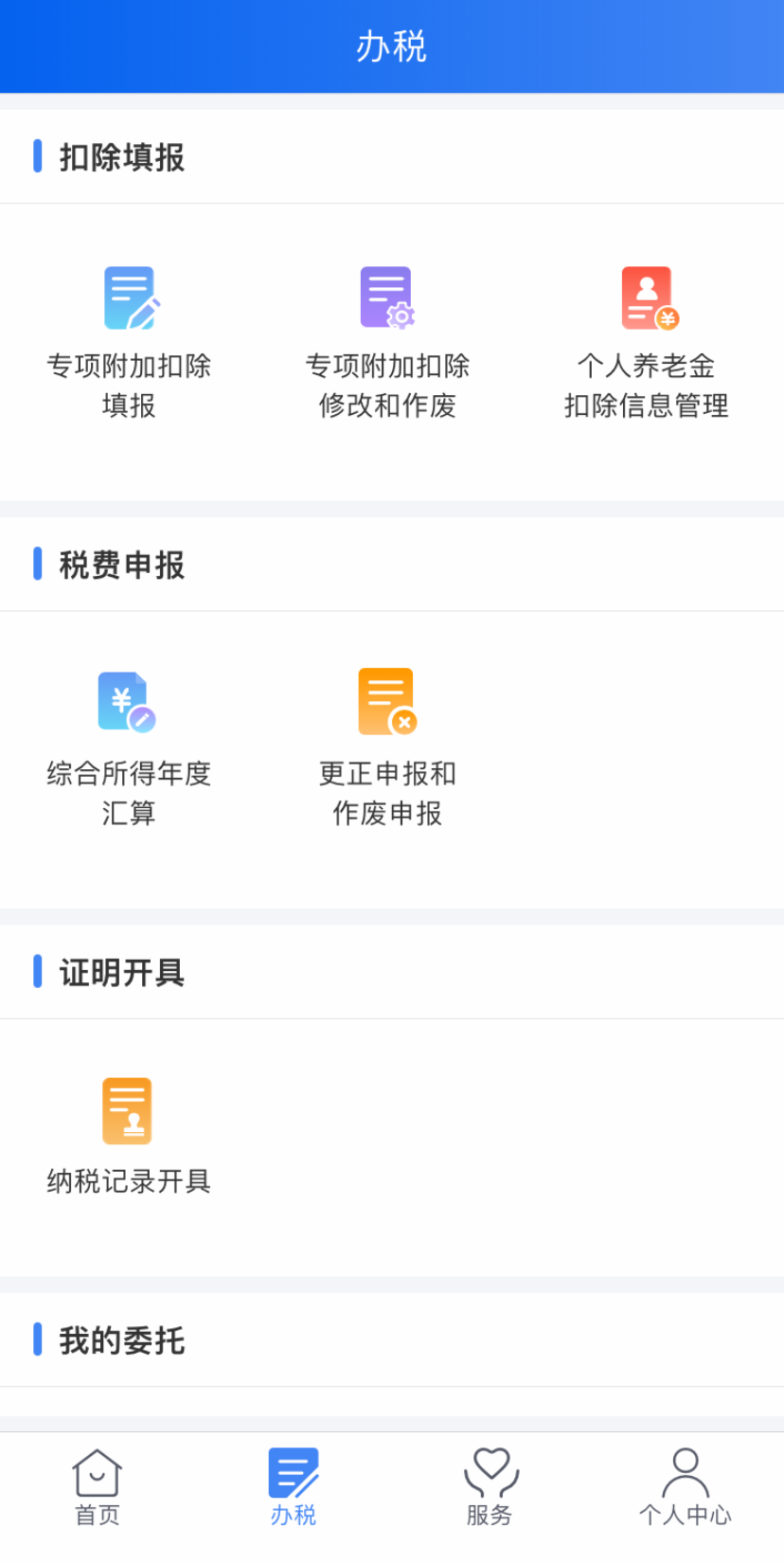Open 专项附加扣除填报
784x1564 pixels.
click(x=129, y=343)
